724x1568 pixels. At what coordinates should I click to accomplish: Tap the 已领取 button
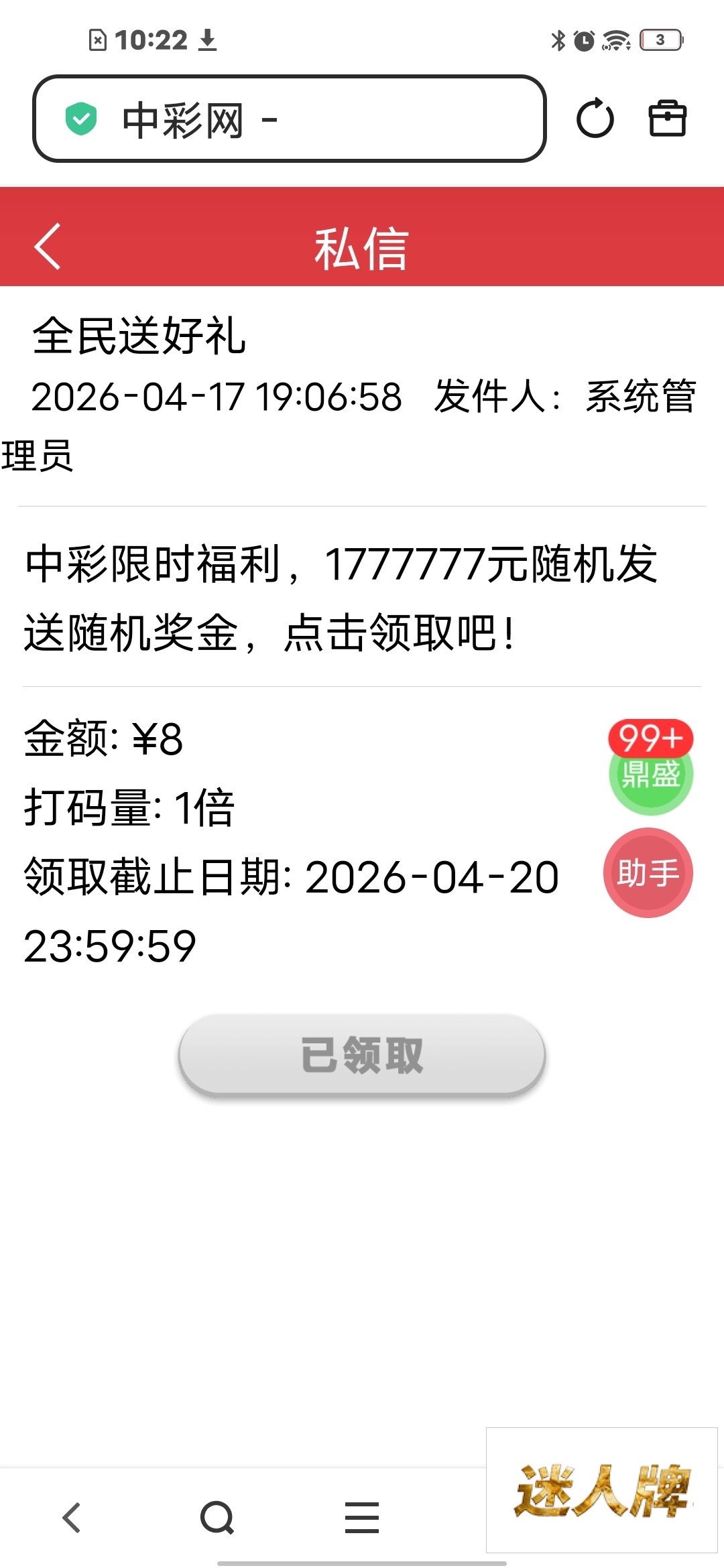point(362,1055)
